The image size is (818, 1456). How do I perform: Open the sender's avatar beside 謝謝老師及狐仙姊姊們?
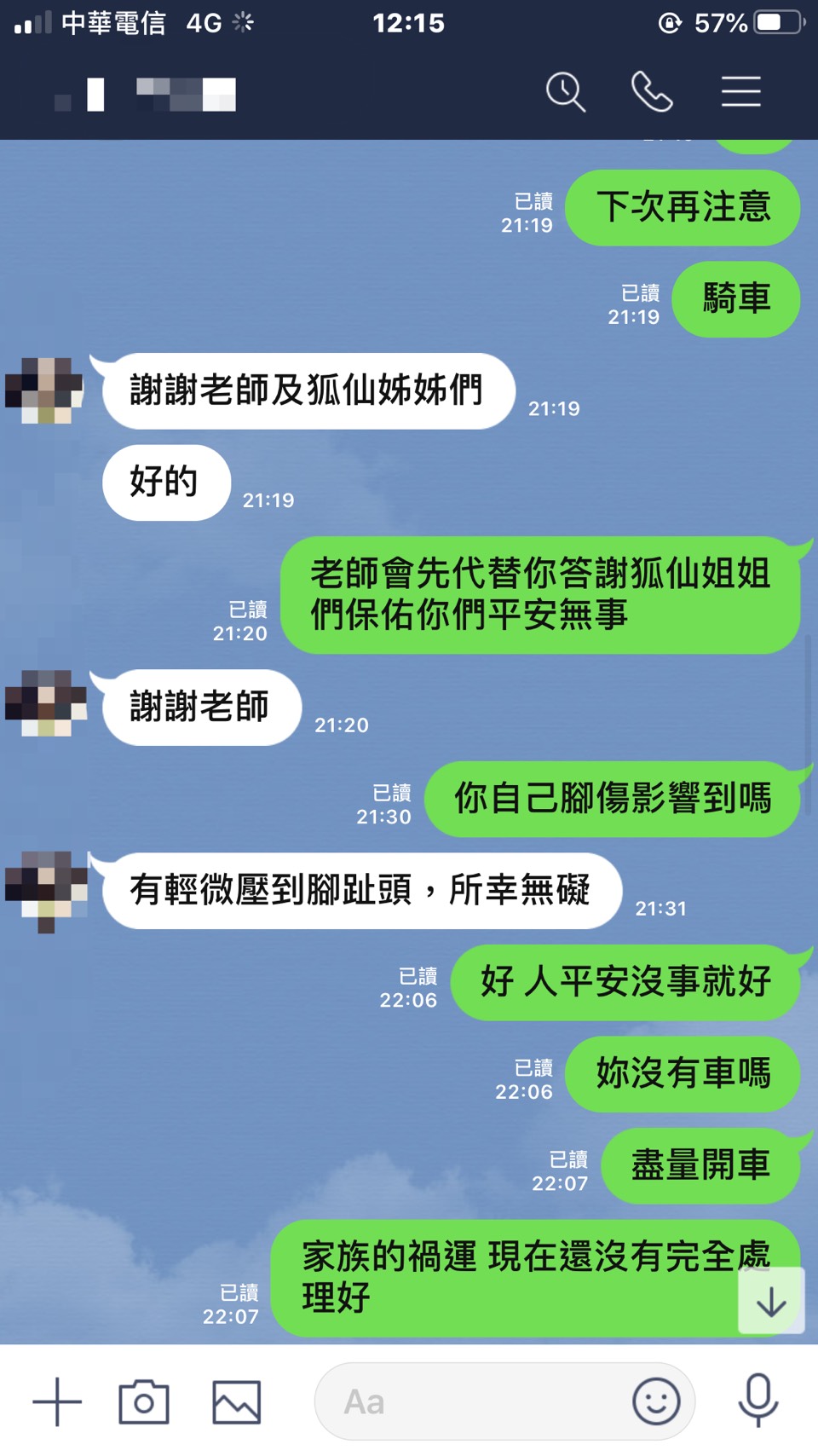(45, 391)
